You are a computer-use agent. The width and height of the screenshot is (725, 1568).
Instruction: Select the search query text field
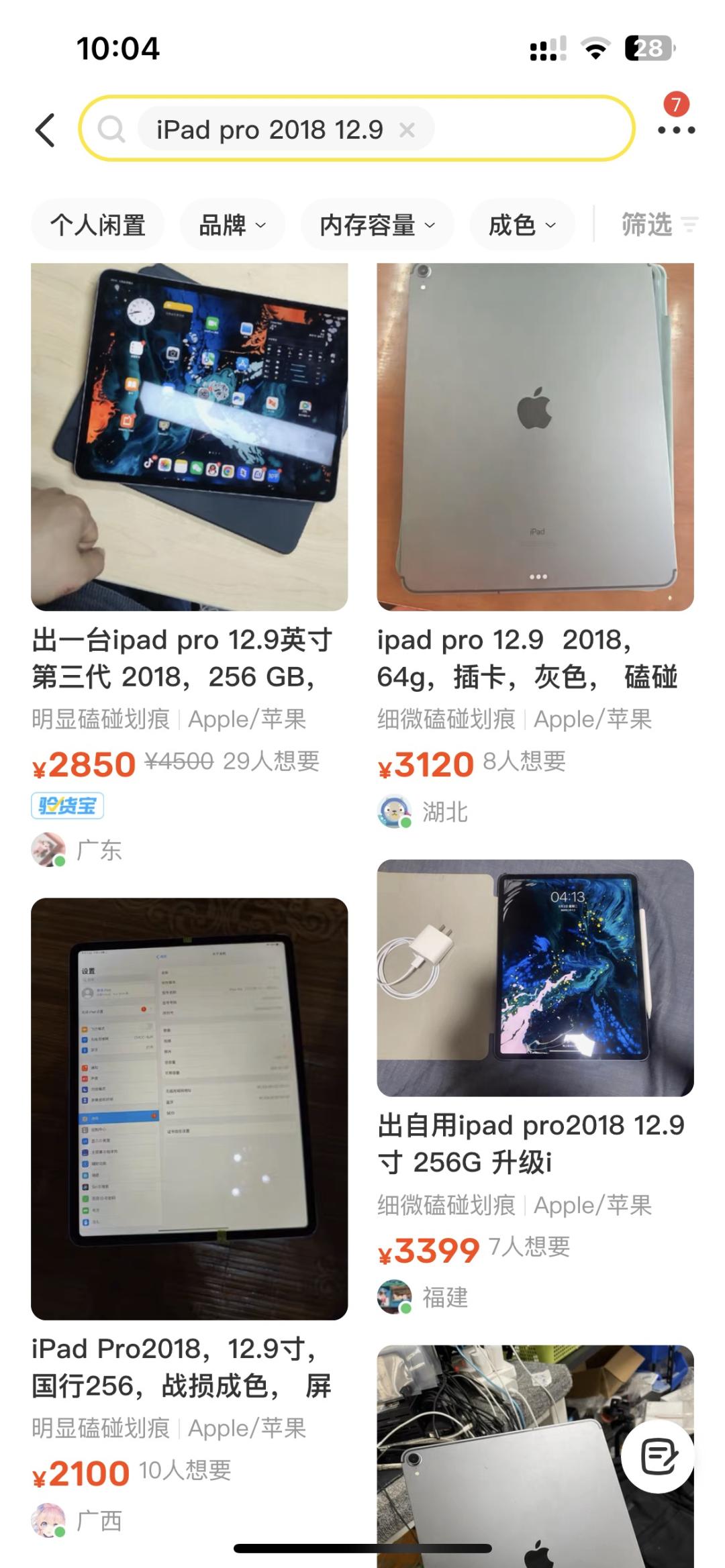click(x=269, y=129)
